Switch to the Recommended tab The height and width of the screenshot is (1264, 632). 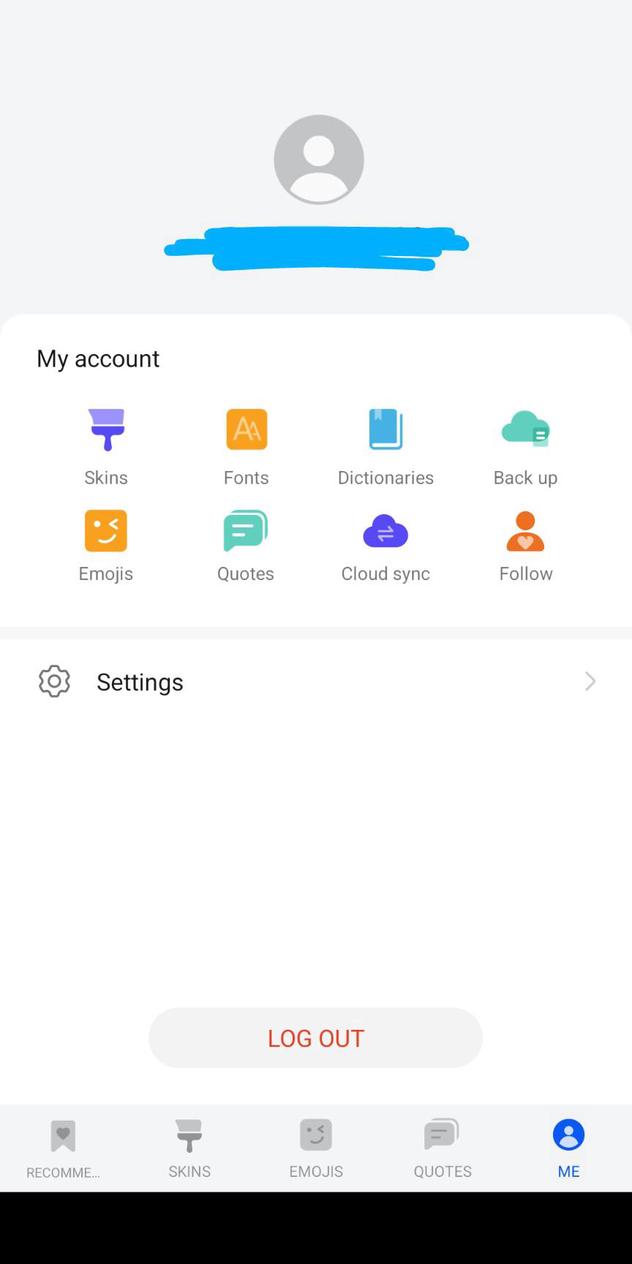[x=63, y=1148]
